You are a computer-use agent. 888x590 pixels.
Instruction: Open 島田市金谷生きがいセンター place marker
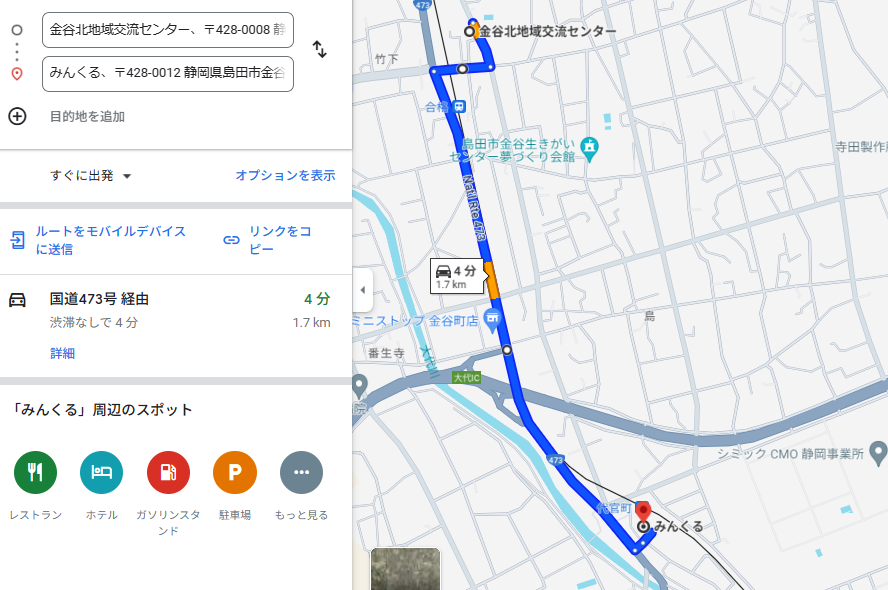coord(590,148)
